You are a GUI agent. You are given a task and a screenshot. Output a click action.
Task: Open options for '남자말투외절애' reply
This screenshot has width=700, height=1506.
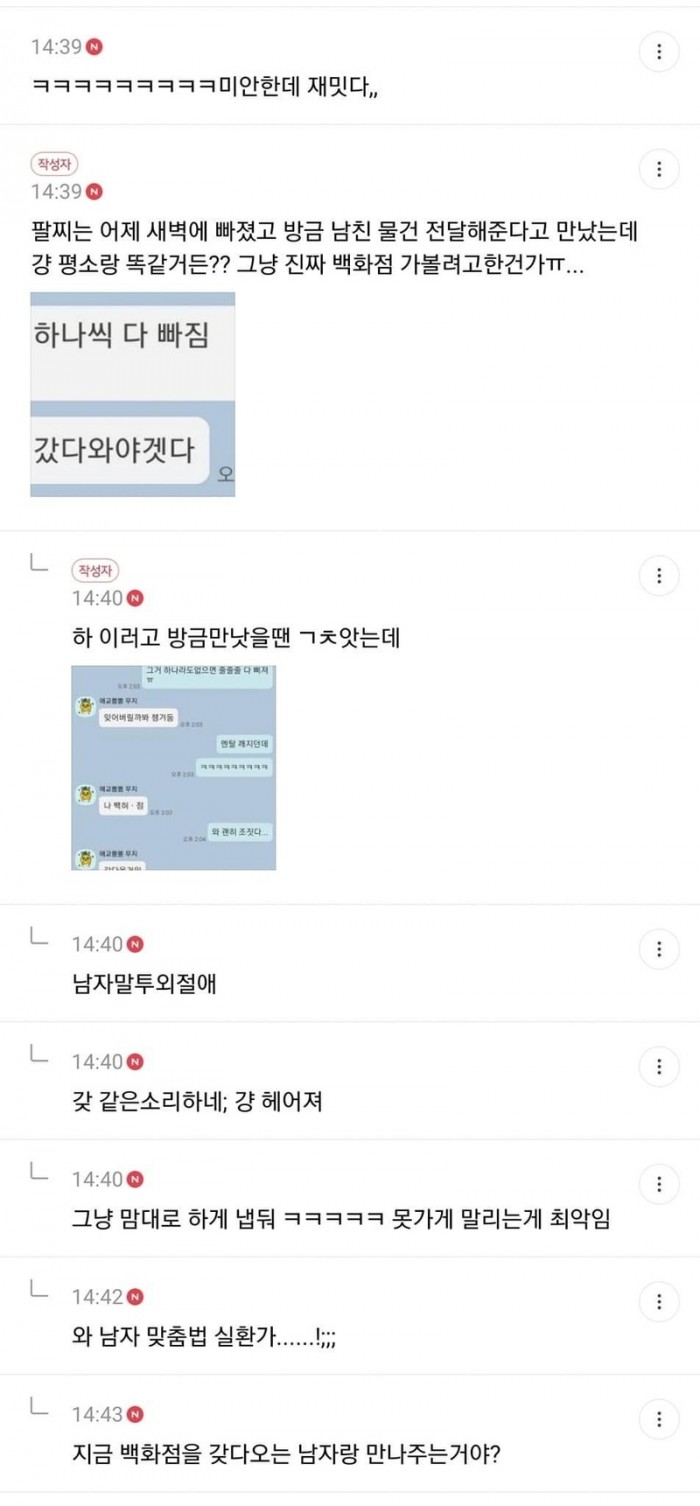(x=658, y=949)
